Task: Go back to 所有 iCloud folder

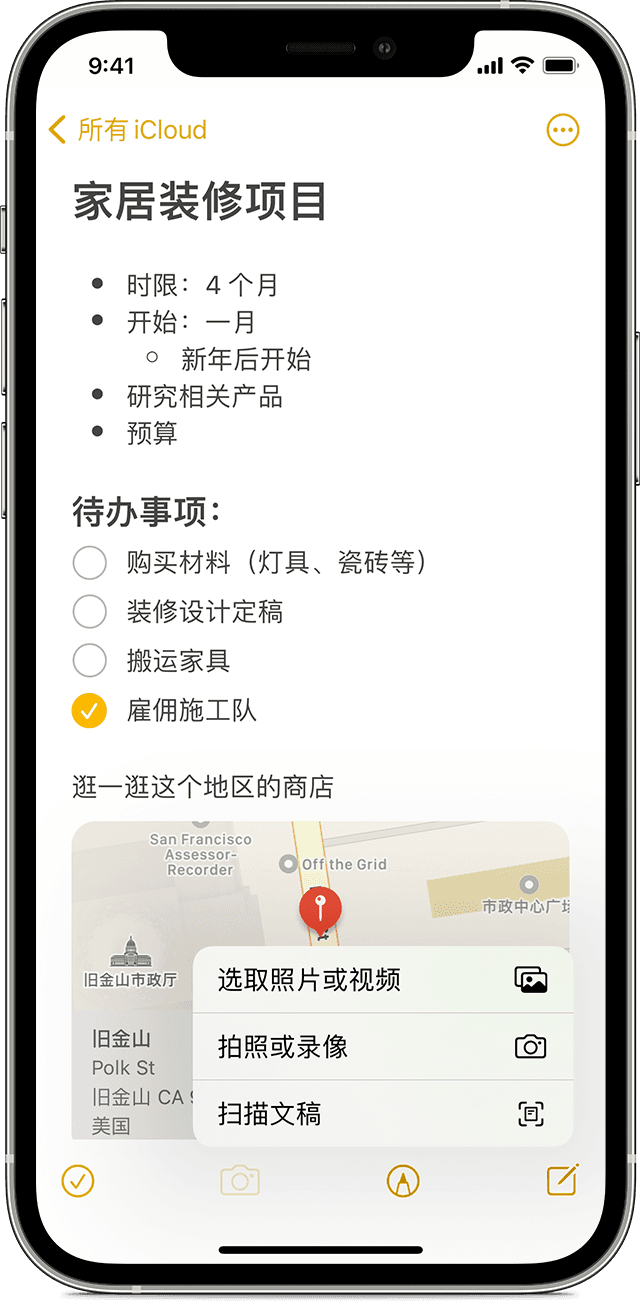Action: tap(127, 130)
